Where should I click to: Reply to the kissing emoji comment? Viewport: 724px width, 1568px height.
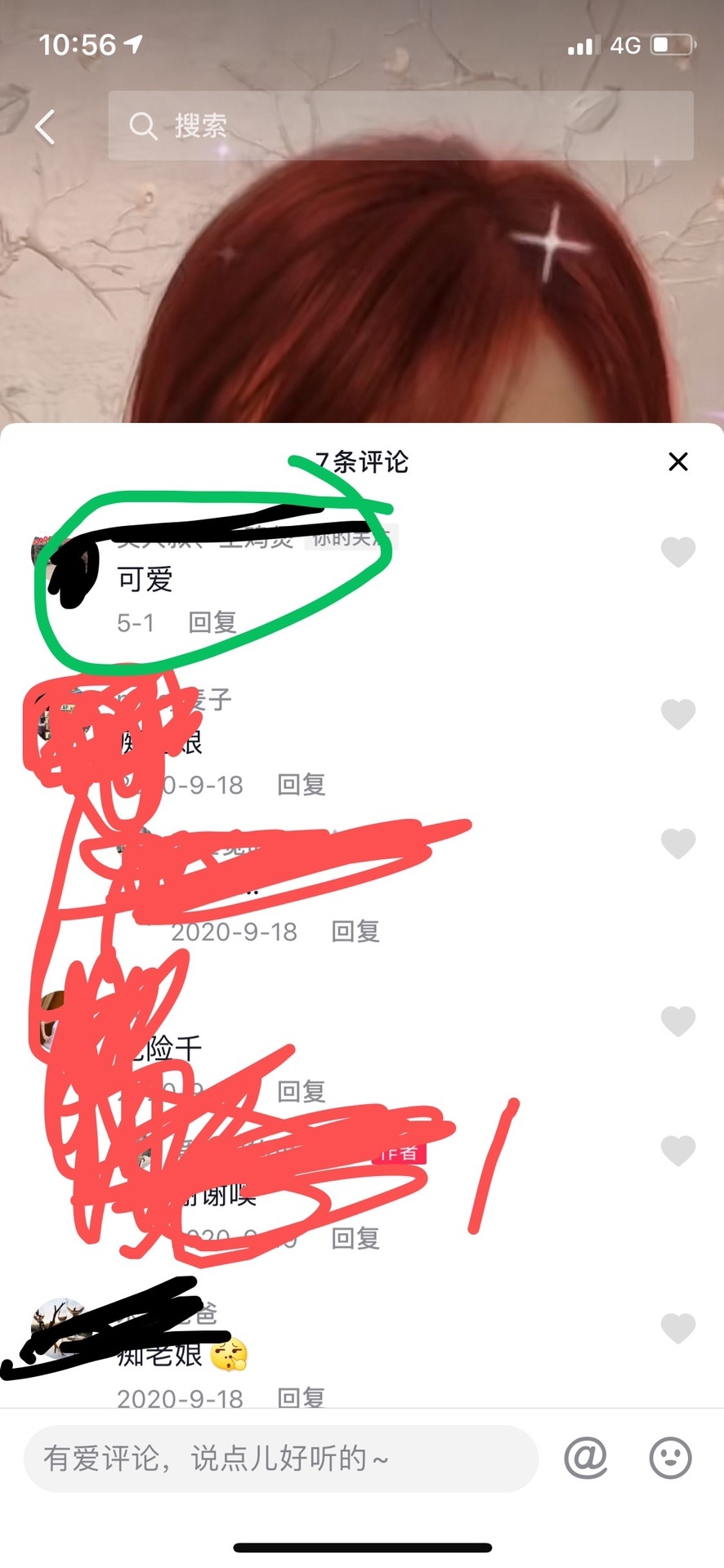301,1398
